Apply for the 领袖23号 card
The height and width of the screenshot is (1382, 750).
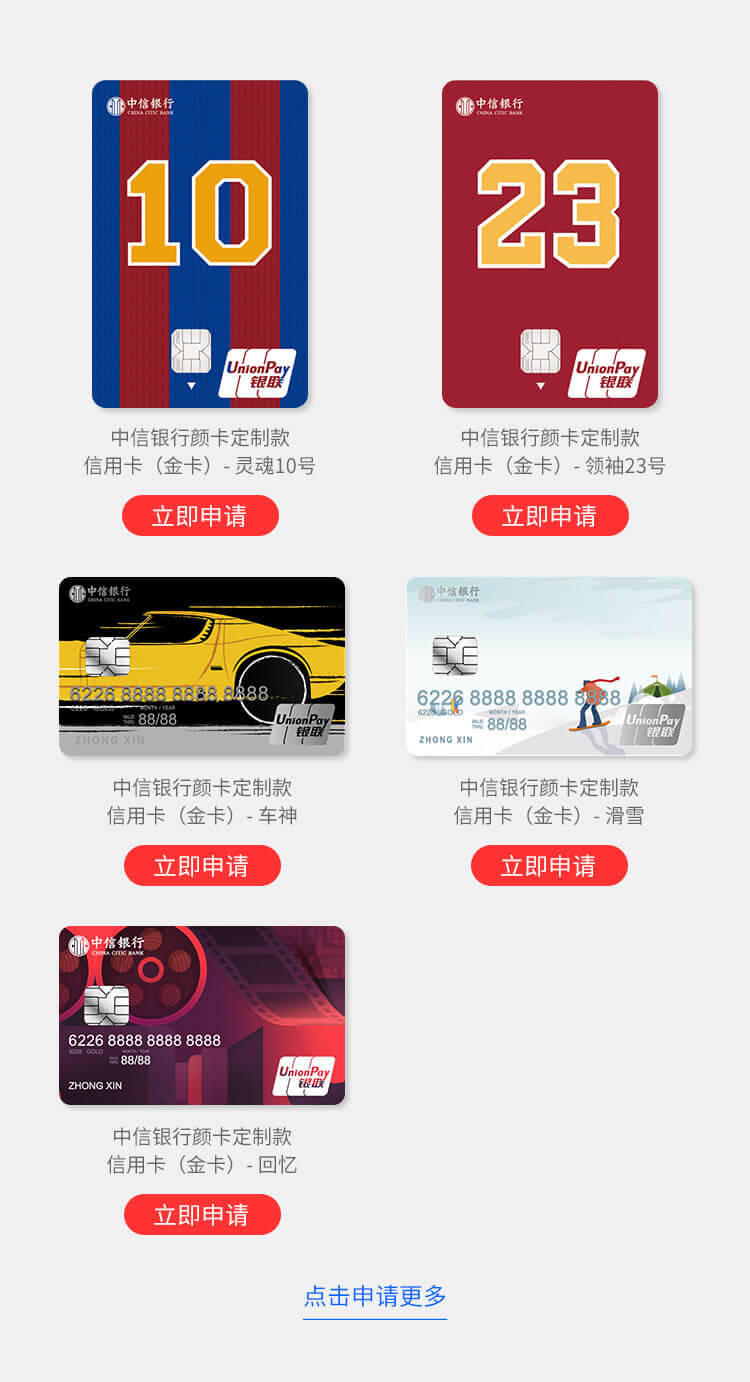[x=550, y=516]
